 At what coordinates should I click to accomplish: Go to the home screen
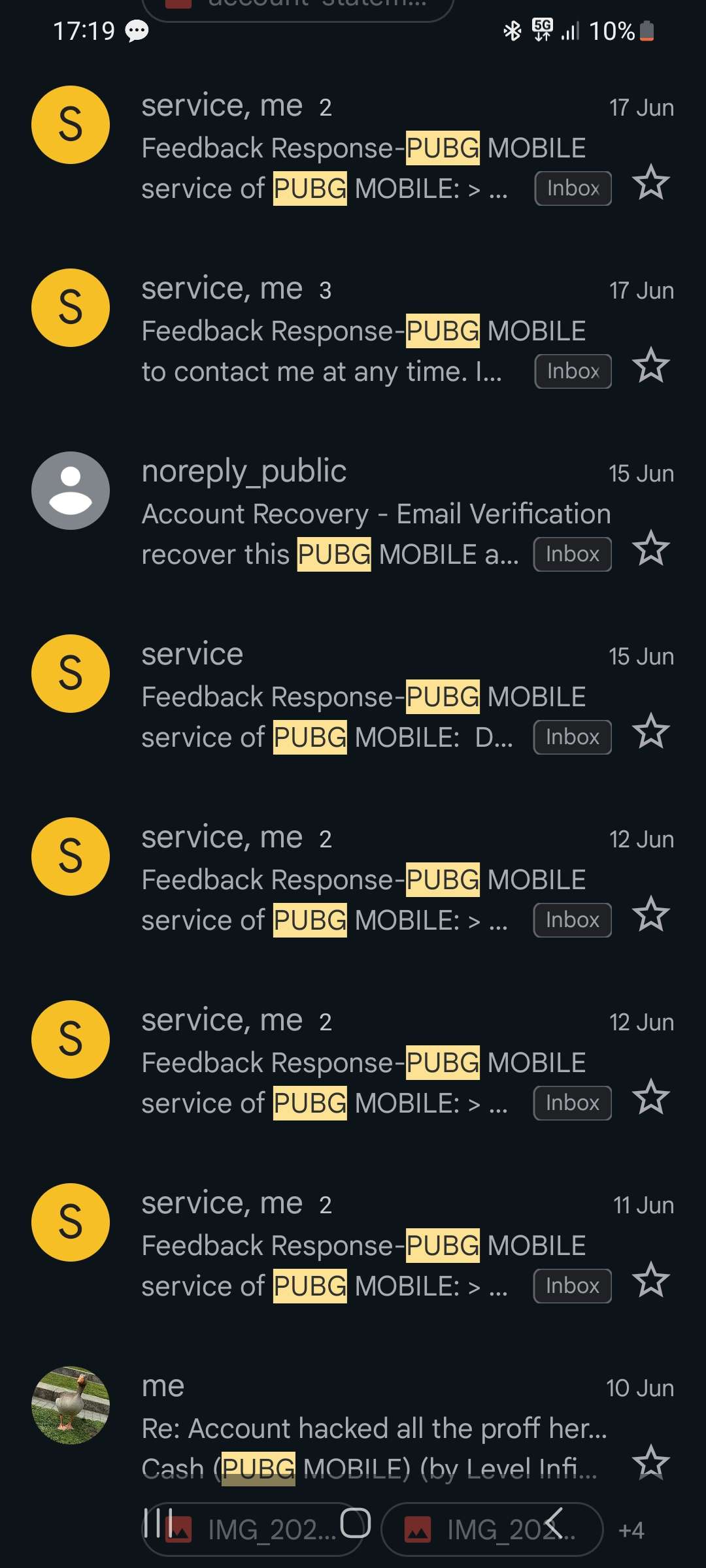click(x=355, y=1523)
